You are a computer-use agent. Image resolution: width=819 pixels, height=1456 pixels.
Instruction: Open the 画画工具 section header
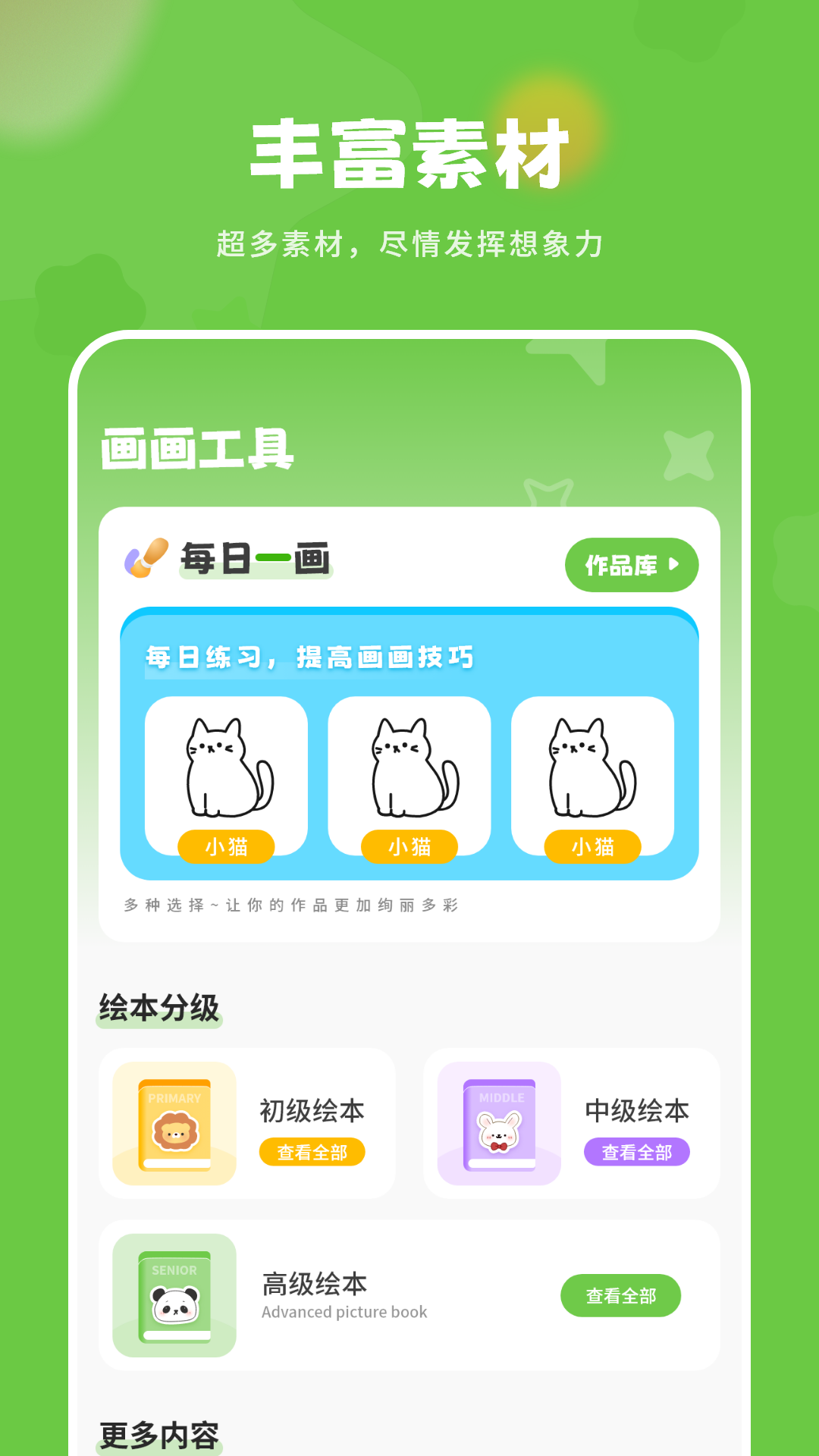click(x=196, y=449)
